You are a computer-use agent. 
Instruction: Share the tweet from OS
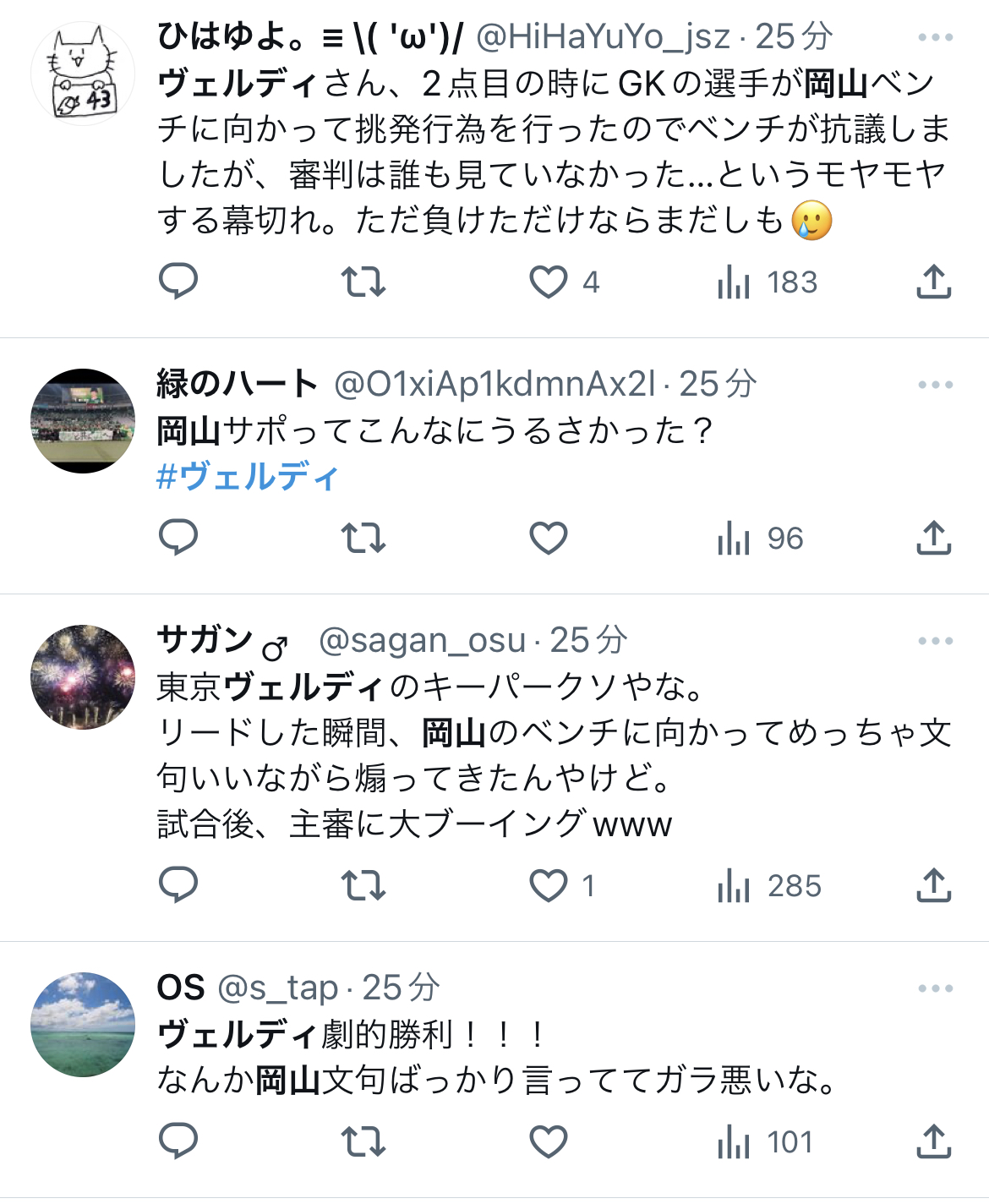coord(933,1141)
